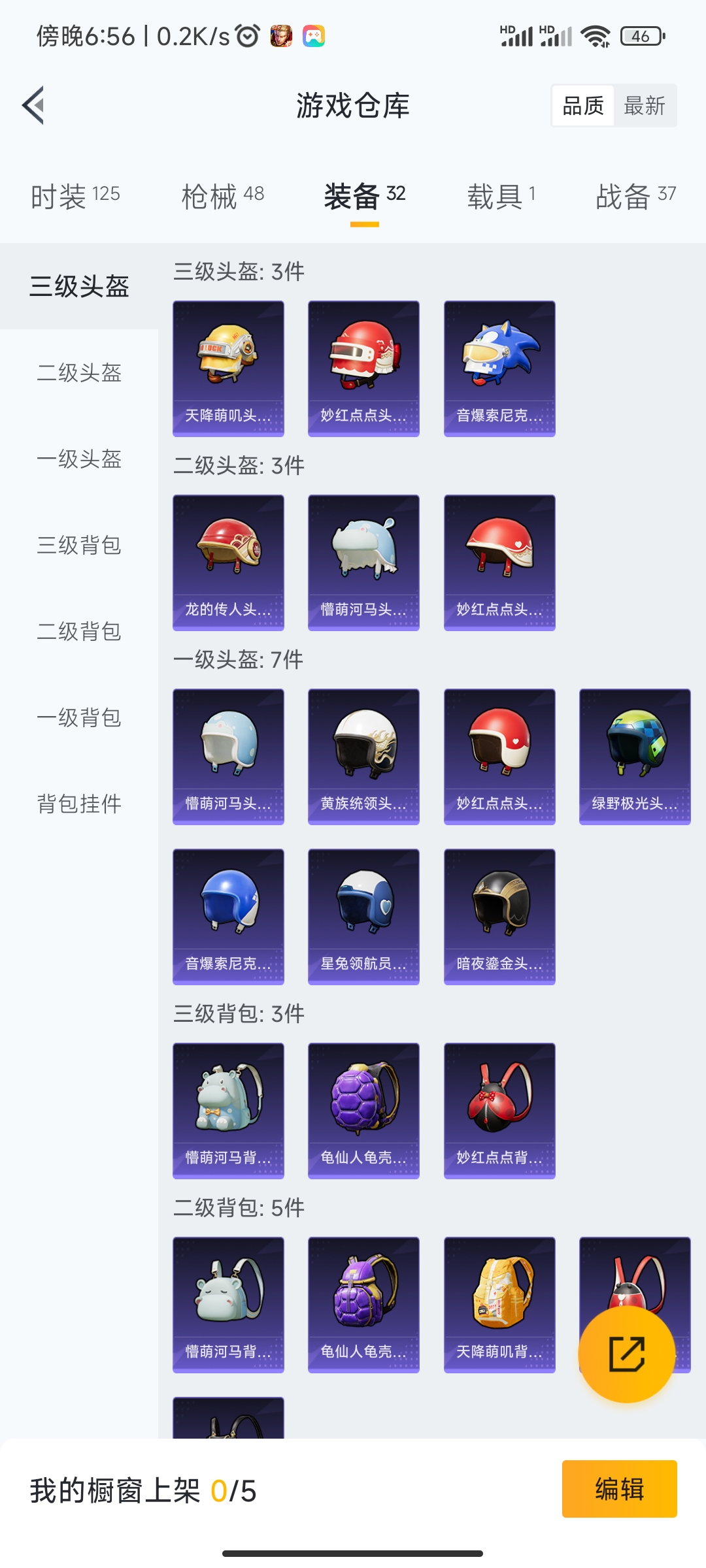The width and height of the screenshot is (706, 1568).
Task: View the 战备 tab
Action: pyautogui.click(x=635, y=196)
